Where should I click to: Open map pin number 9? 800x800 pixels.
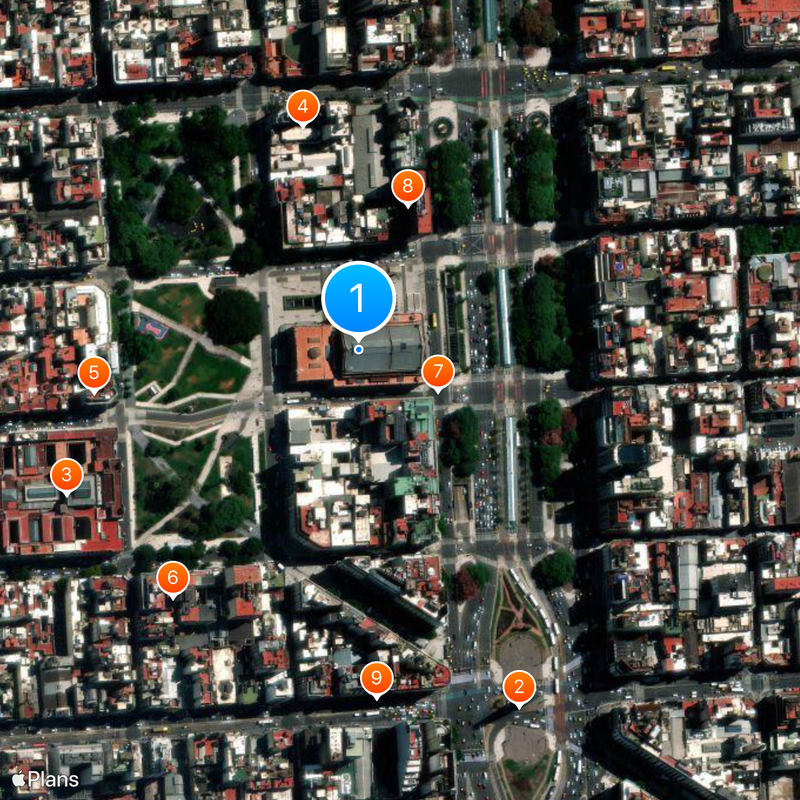[376, 679]
